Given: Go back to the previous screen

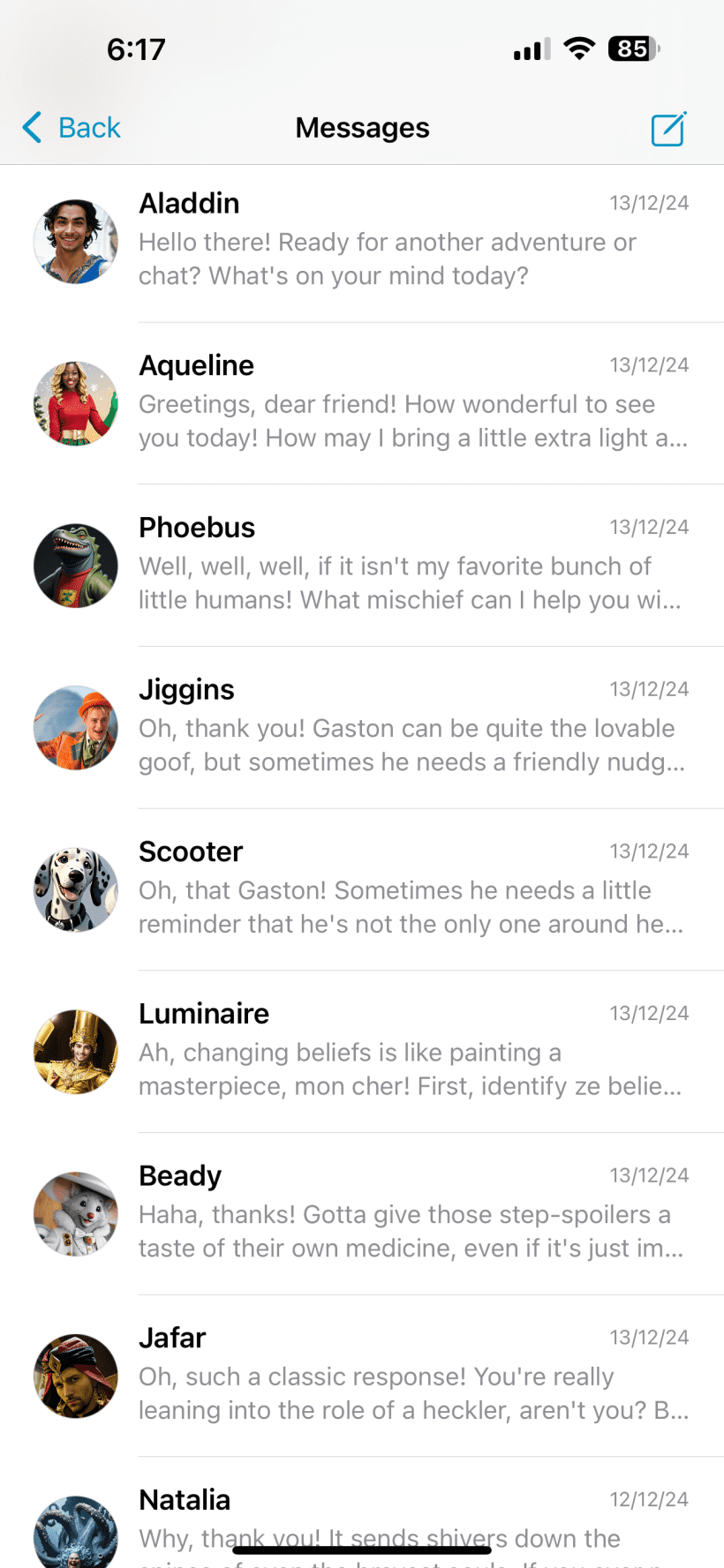Looking at the screenshot, I should [72, 128].
